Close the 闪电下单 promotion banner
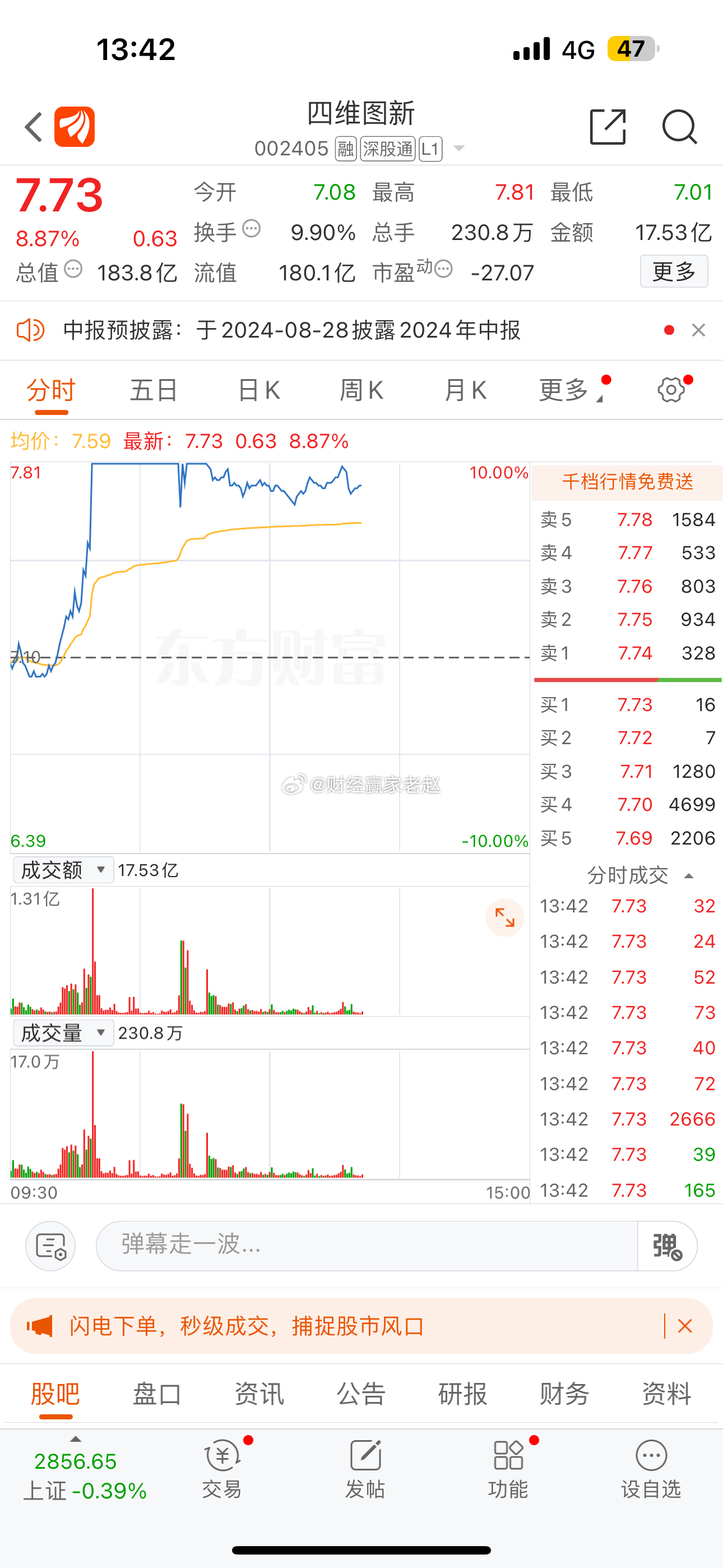The height and width of the screenshot is (1568, 723). coord(685,1326)
